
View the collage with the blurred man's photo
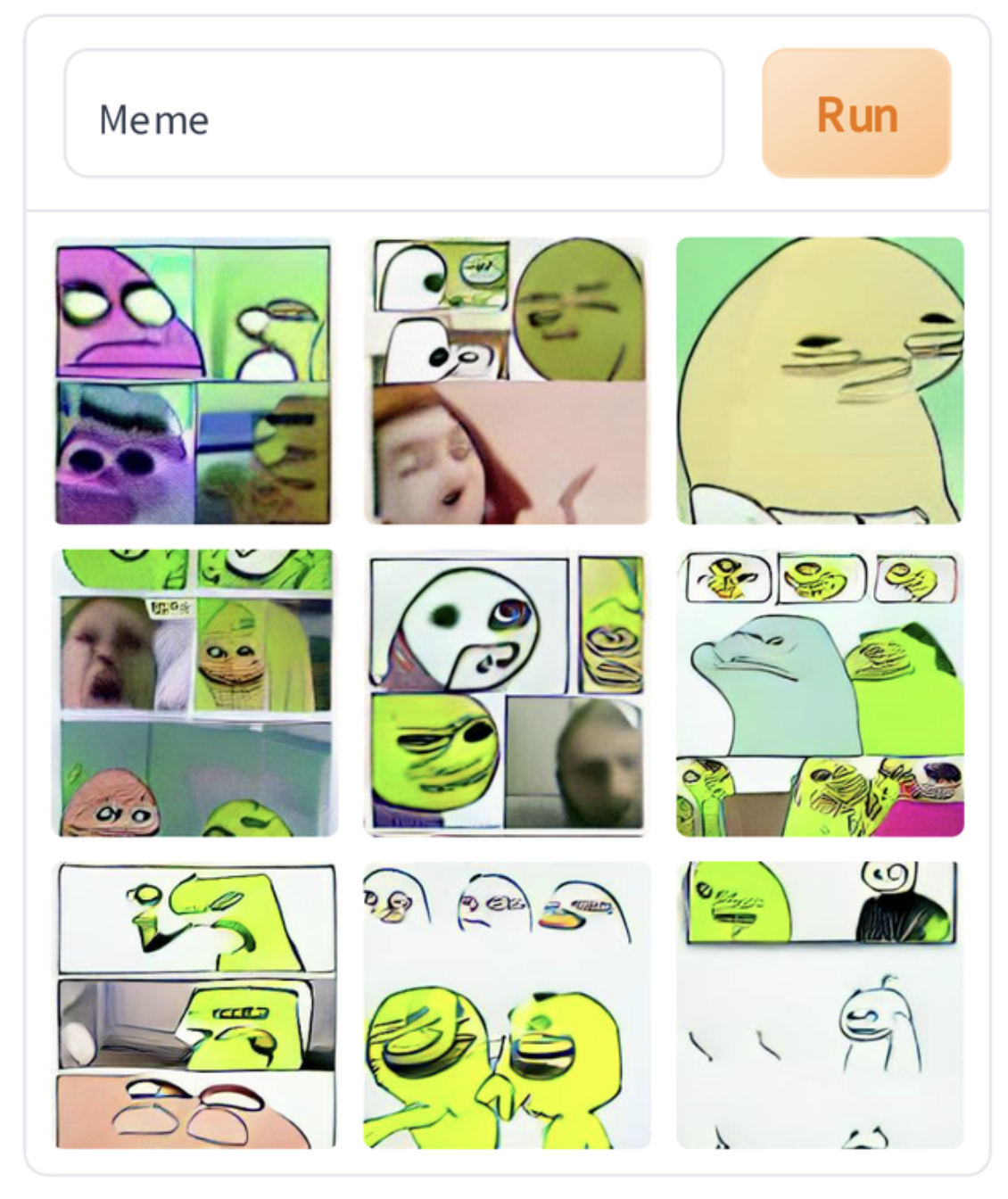tap(507, 693)
